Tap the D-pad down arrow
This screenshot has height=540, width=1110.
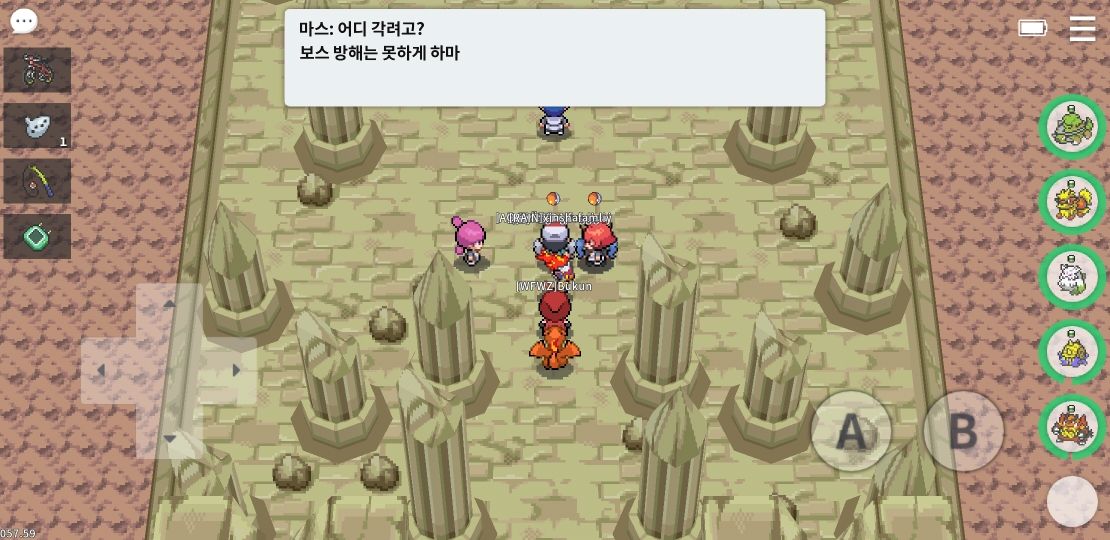(x=169, y=438)
